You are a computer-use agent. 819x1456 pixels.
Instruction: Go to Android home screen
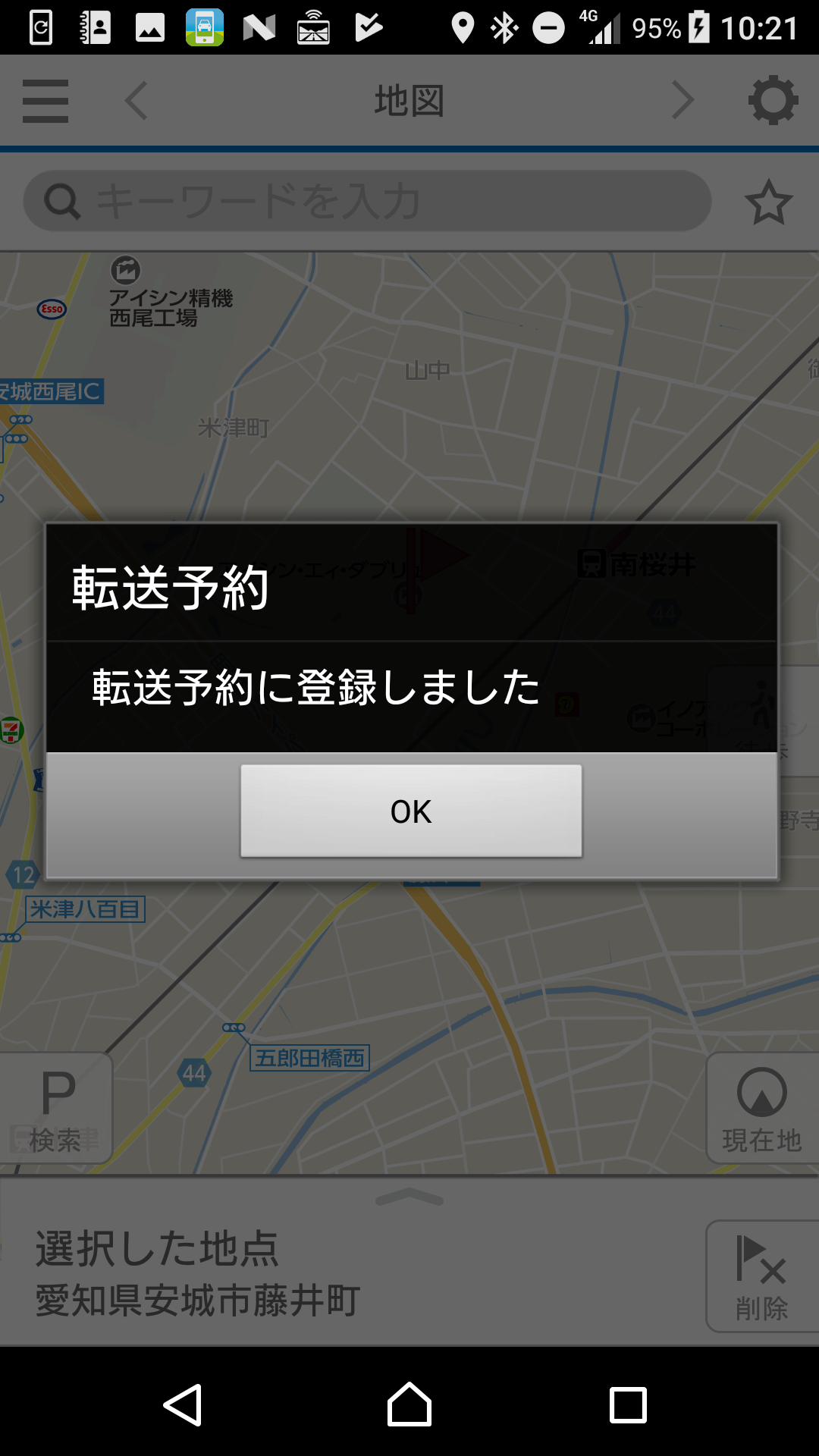point(409,1404)
